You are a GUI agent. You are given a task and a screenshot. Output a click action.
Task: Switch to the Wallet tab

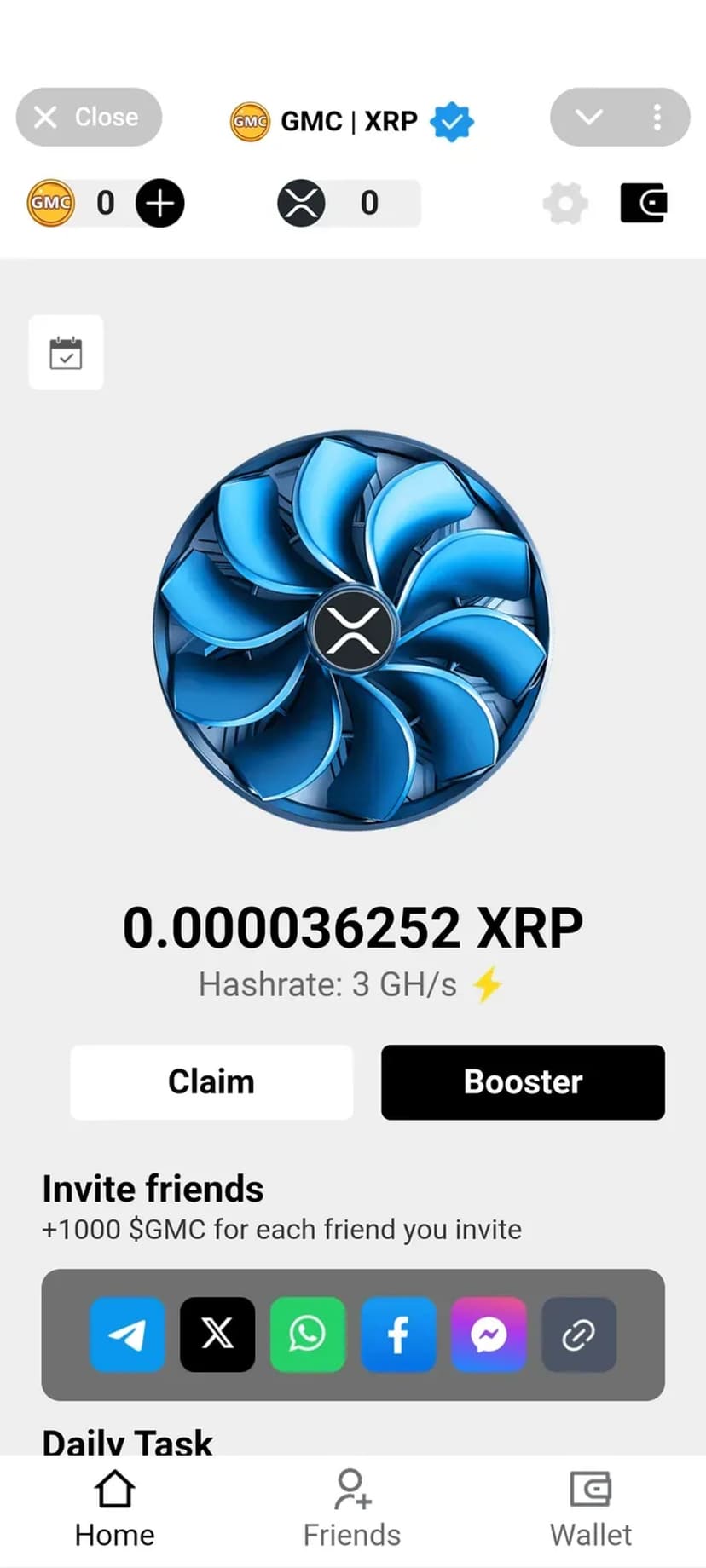click(591, 1508)
